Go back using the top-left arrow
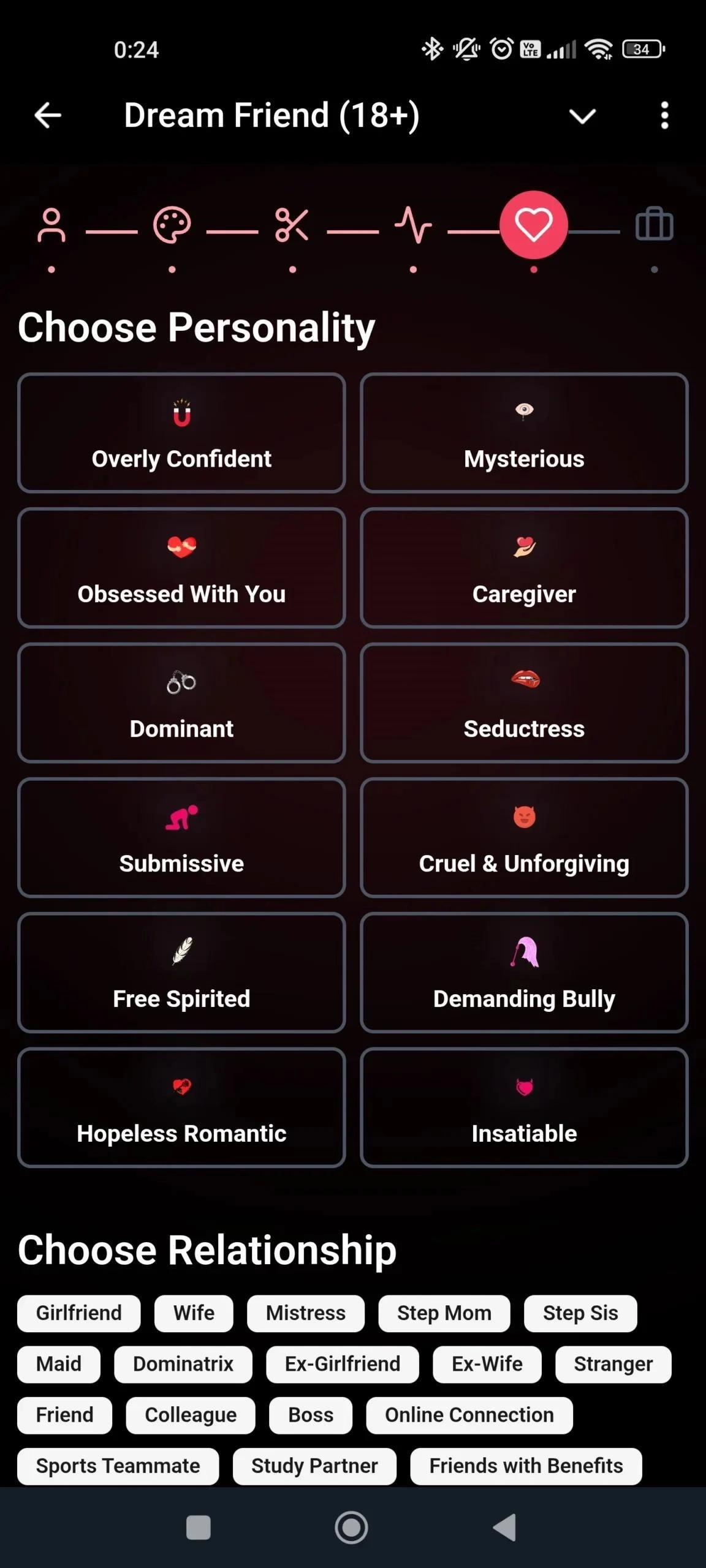Screen dimensions: 706x1568 pos(48,115)
